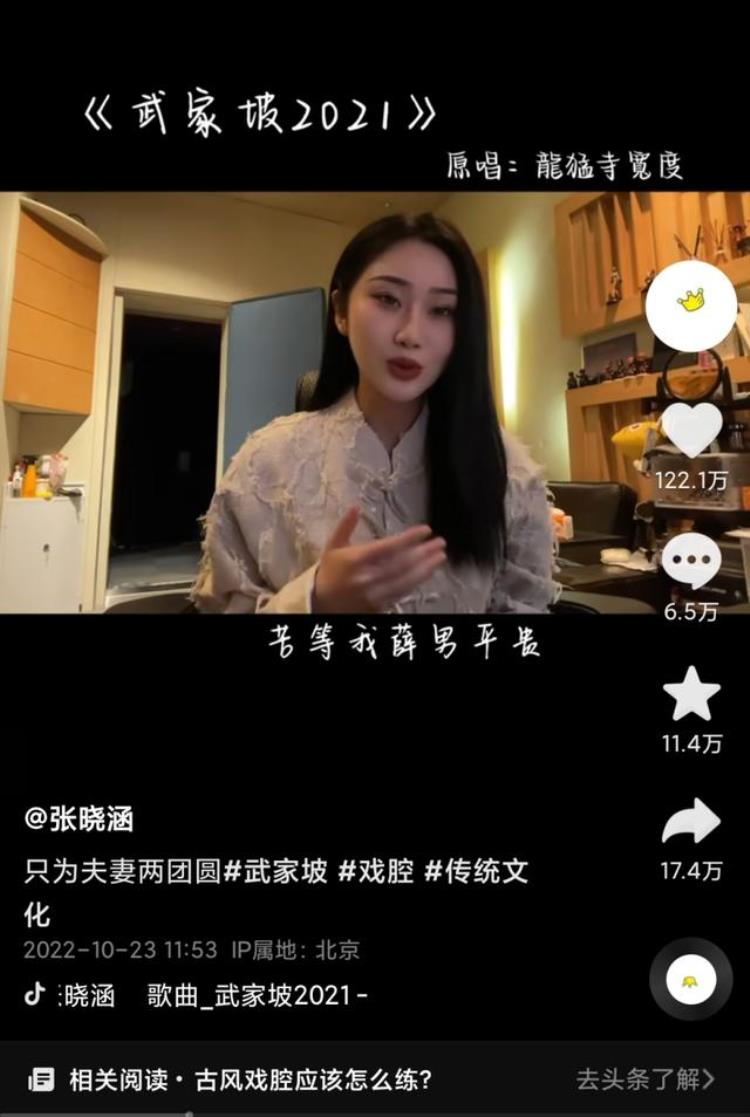The width and height of the screenshot is (750, 1117).
Task: Like this video with the heart
Action: click(691, 432)
